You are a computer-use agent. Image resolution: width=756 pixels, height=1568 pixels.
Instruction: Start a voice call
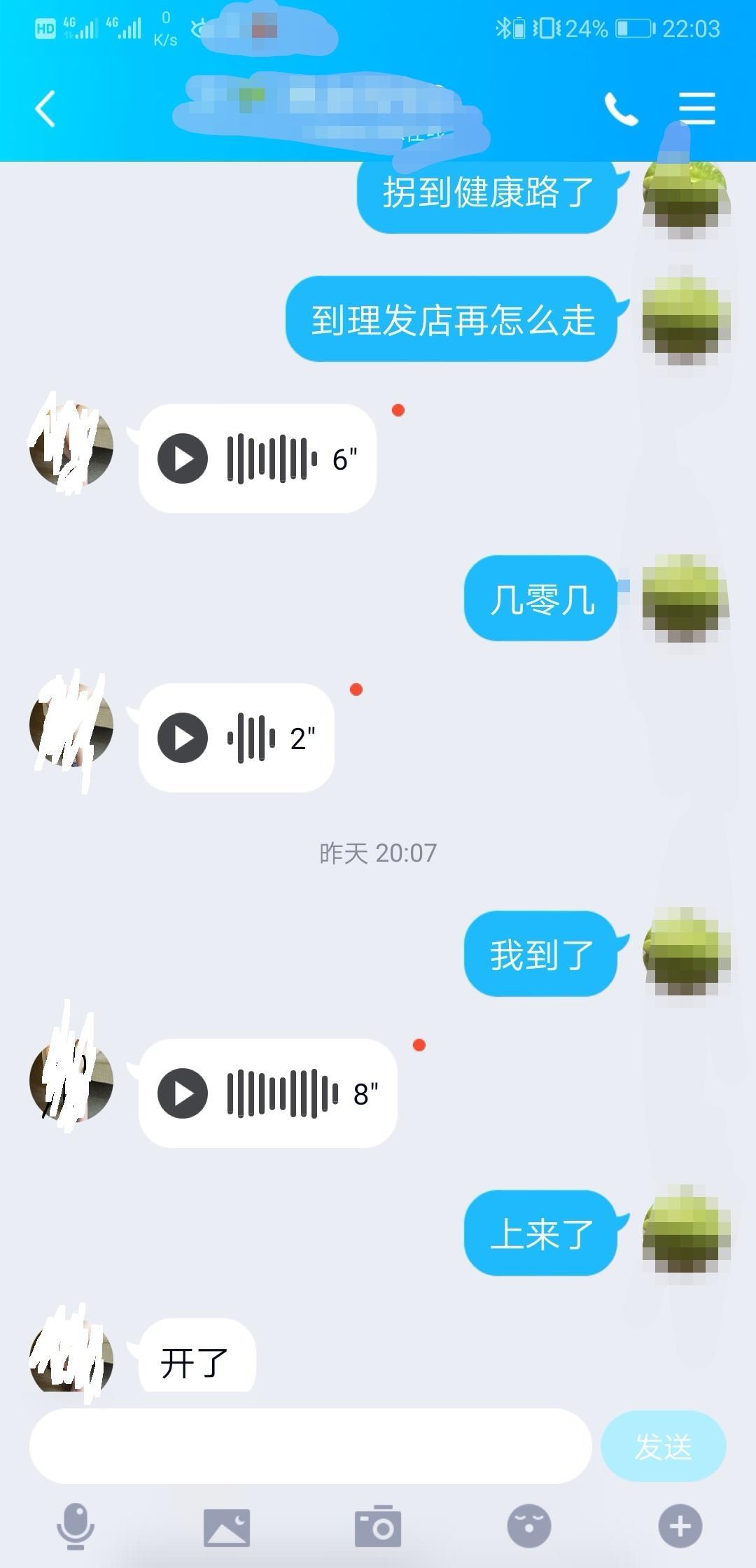click(620, 110)
